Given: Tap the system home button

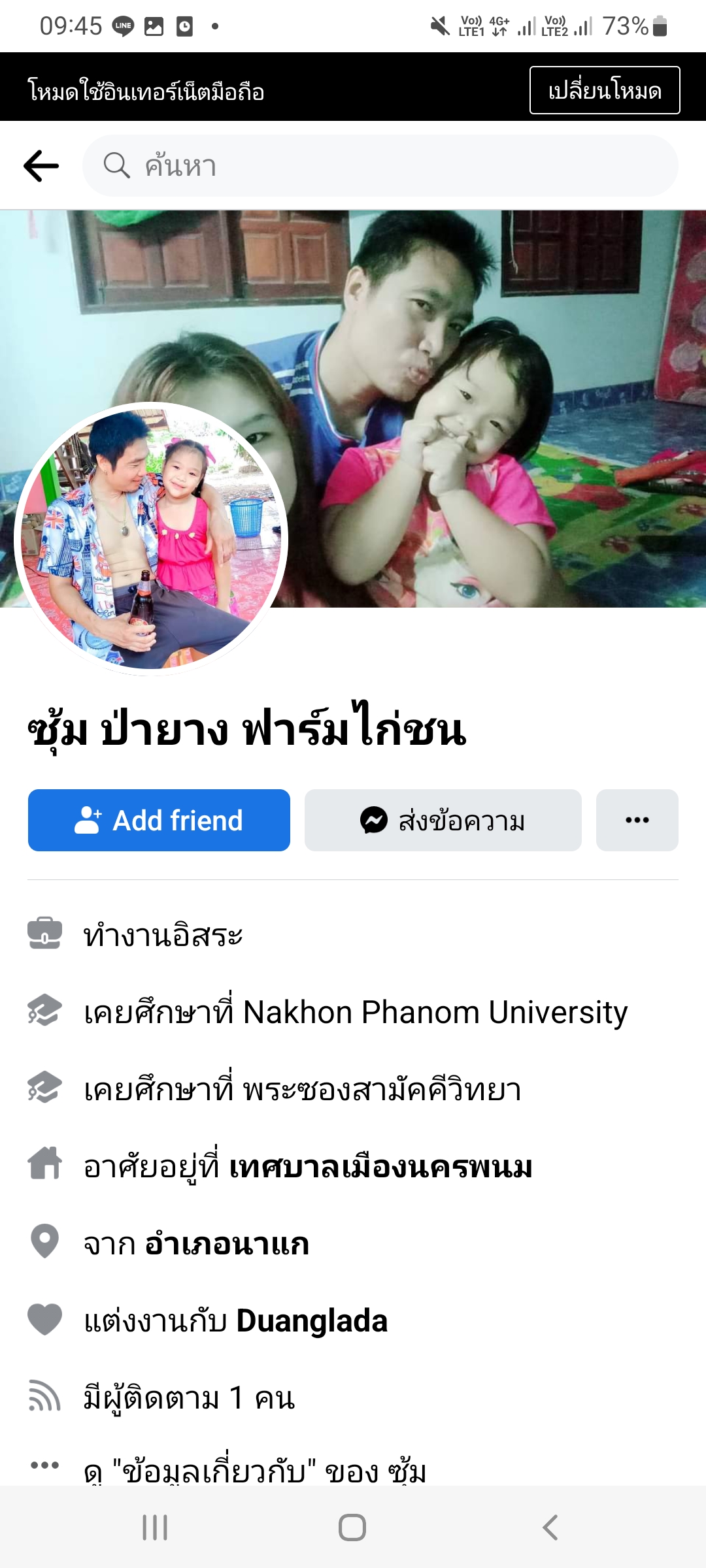Looking at the screenshot, I should (x=352, y=1527).
